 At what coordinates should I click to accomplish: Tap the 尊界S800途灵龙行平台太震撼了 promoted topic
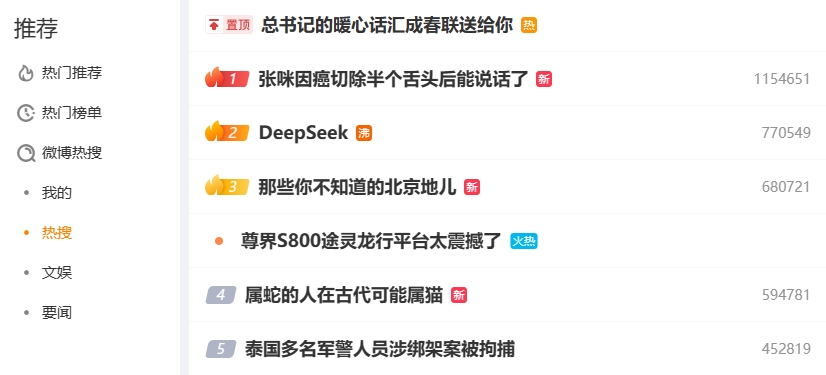click(371, 241)
